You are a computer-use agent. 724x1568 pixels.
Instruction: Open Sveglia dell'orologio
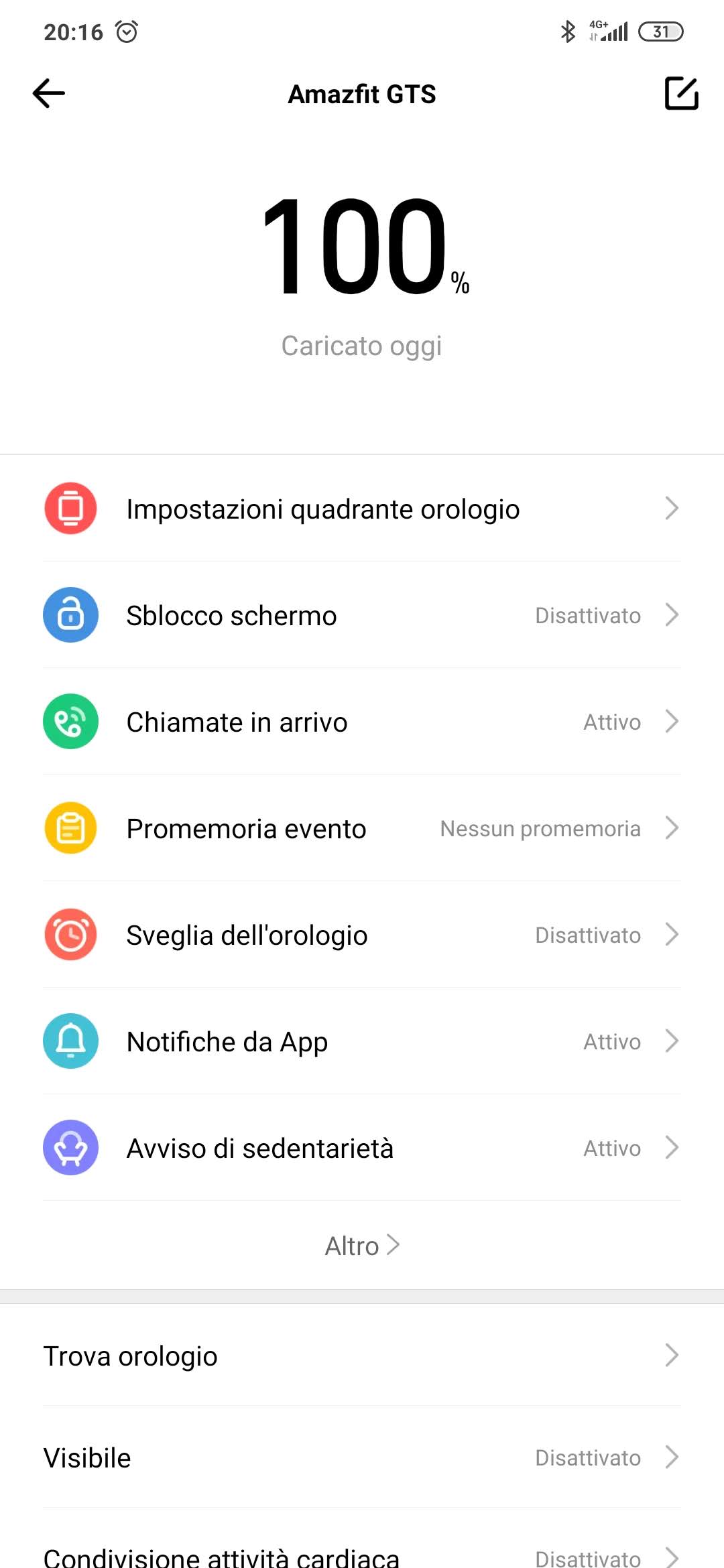tap(362, 935)
